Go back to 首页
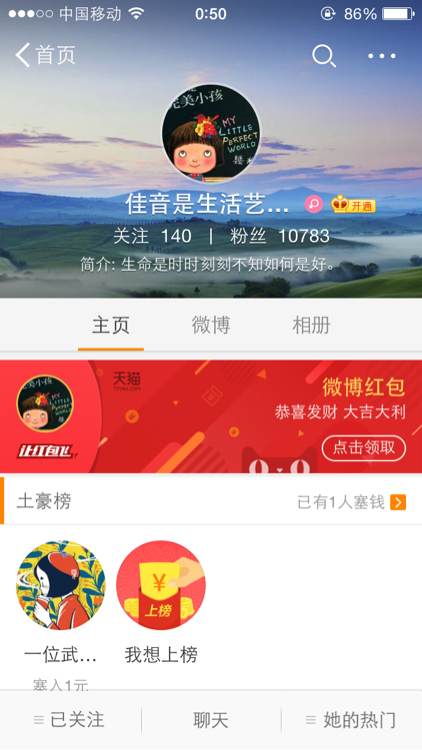 click(45, 55)
